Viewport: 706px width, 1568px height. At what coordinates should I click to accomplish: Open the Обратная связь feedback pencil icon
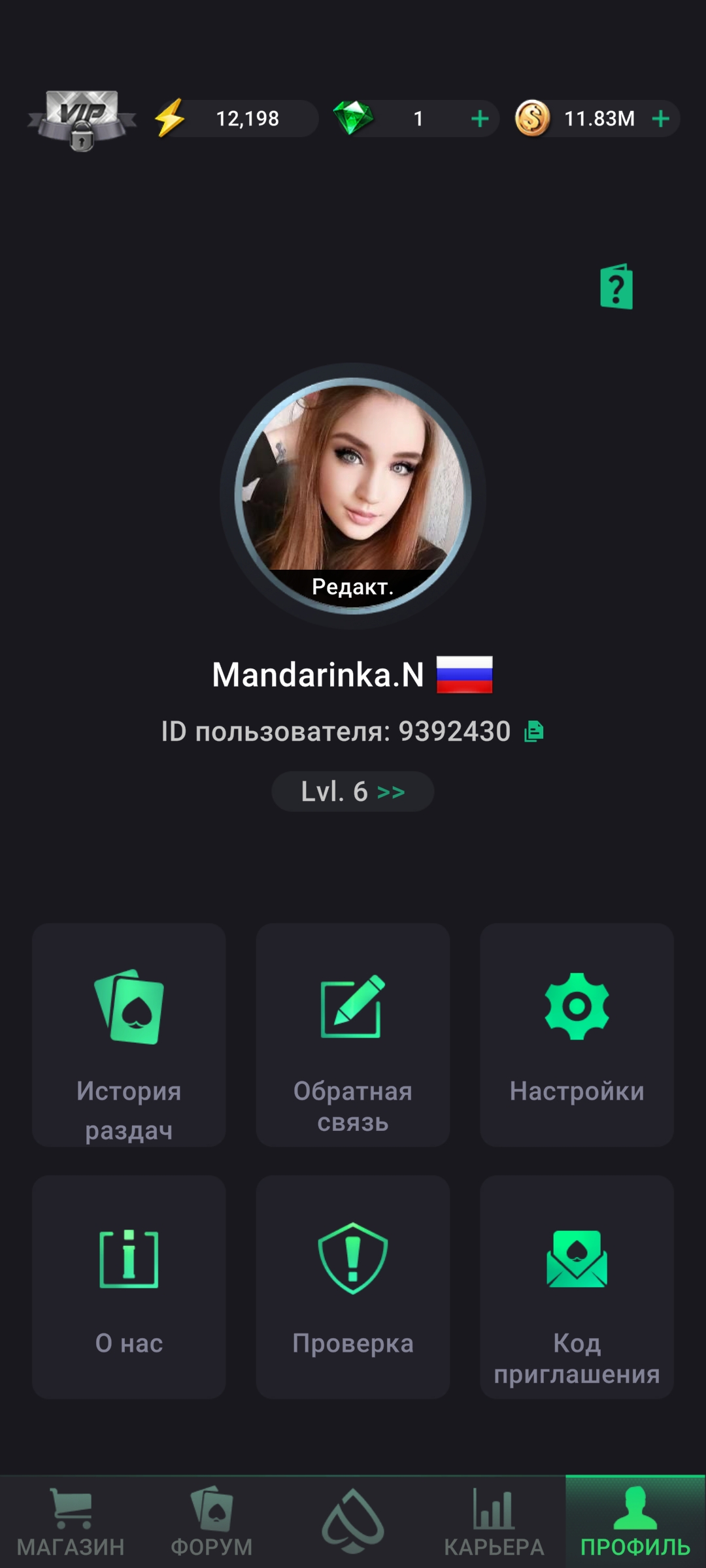352,1006
